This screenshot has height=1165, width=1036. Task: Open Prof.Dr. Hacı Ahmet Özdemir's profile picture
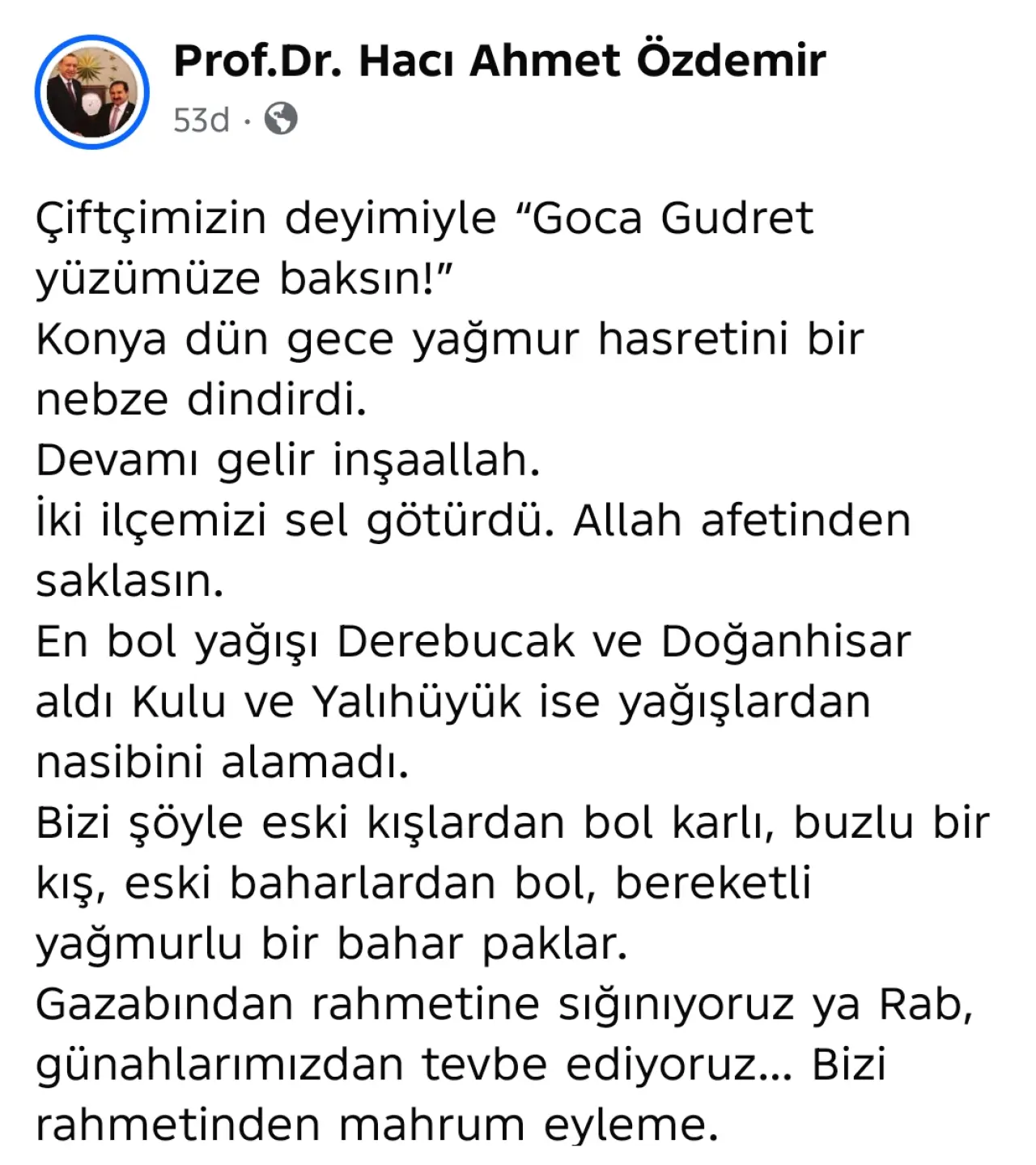[91, 91]
